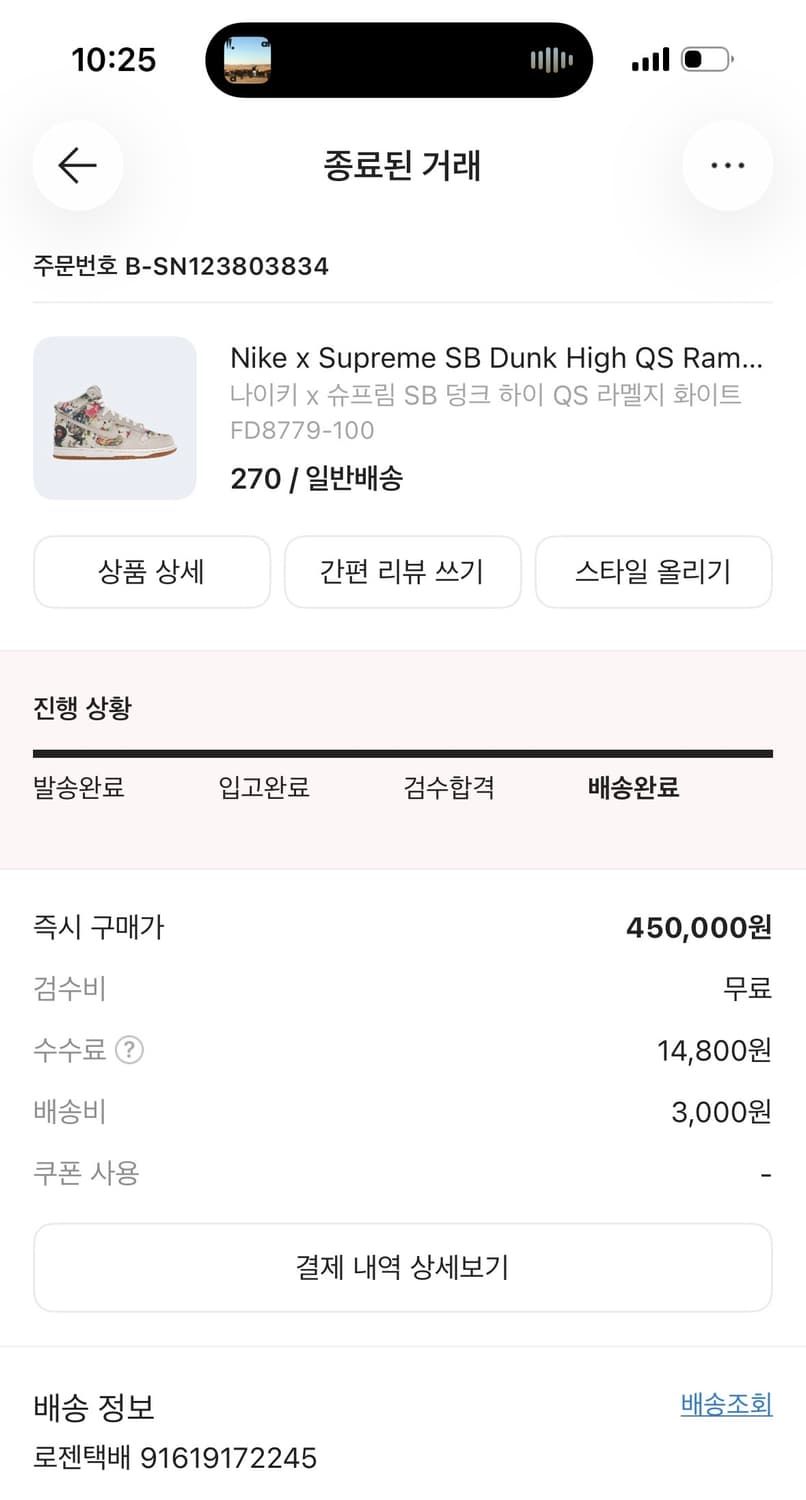Open the album art thumbnail in the Dynamic Island
Viewport: 806px width, 1500px height.
pos(248,60)
